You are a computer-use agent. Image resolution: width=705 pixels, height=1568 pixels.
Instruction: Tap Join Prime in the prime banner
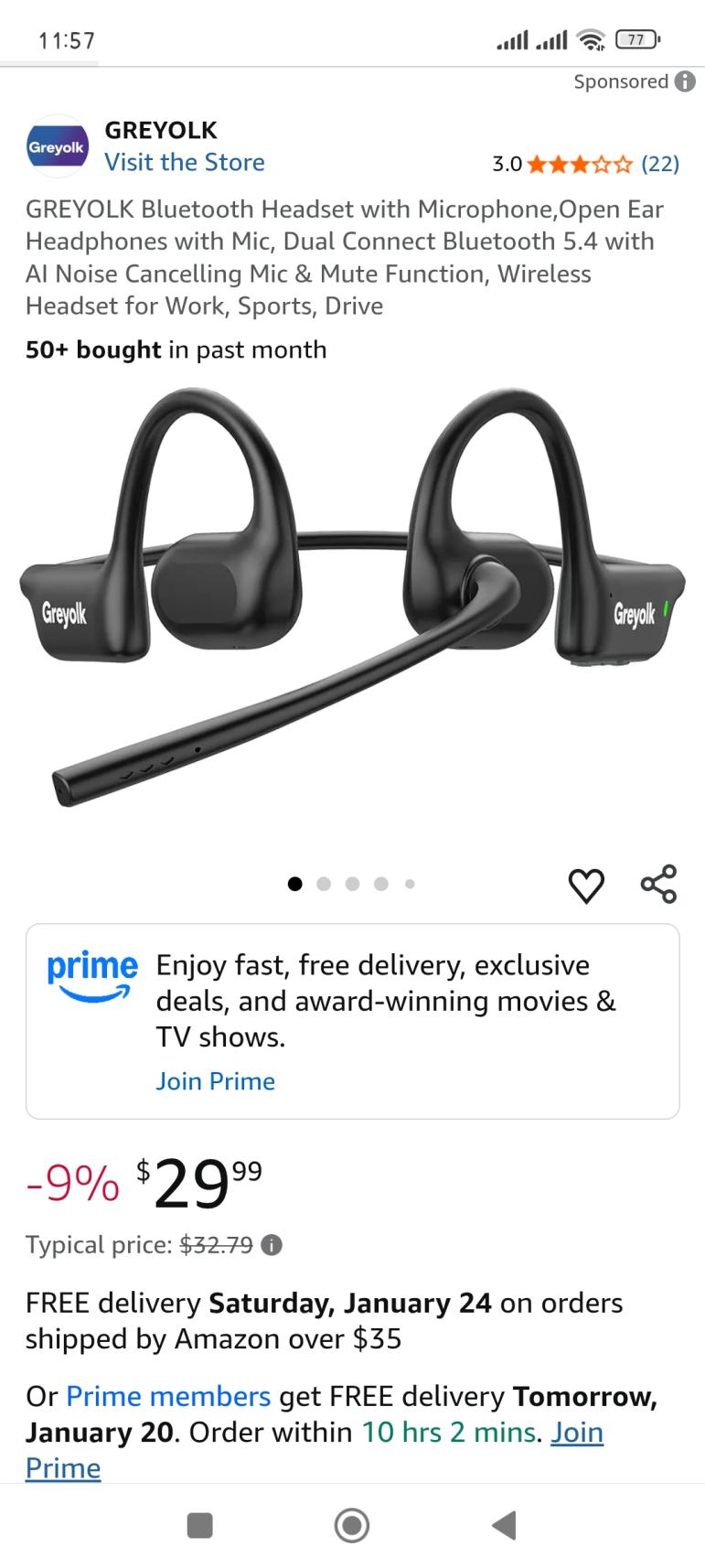215,1081
